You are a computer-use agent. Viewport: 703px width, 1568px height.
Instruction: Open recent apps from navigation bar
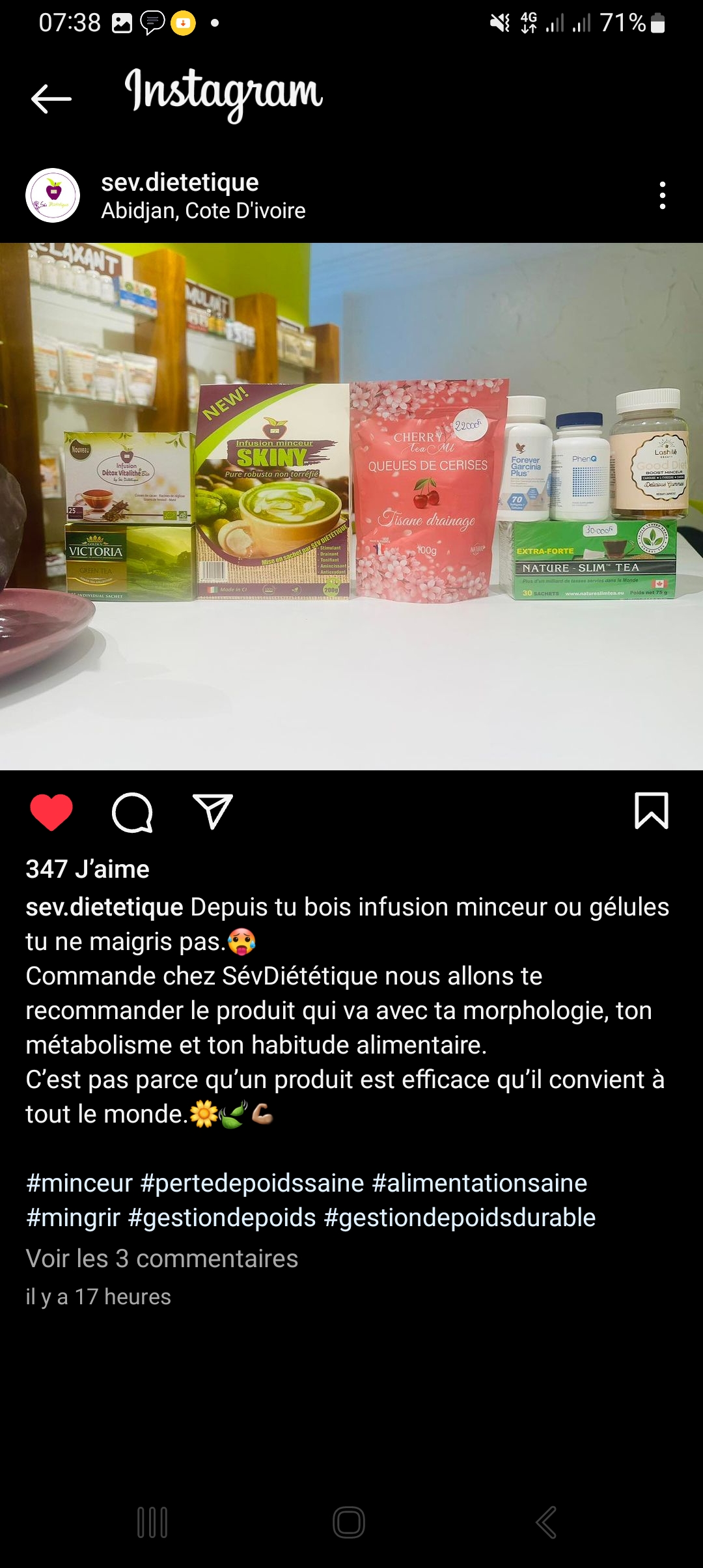click(x=152, y=1522)
